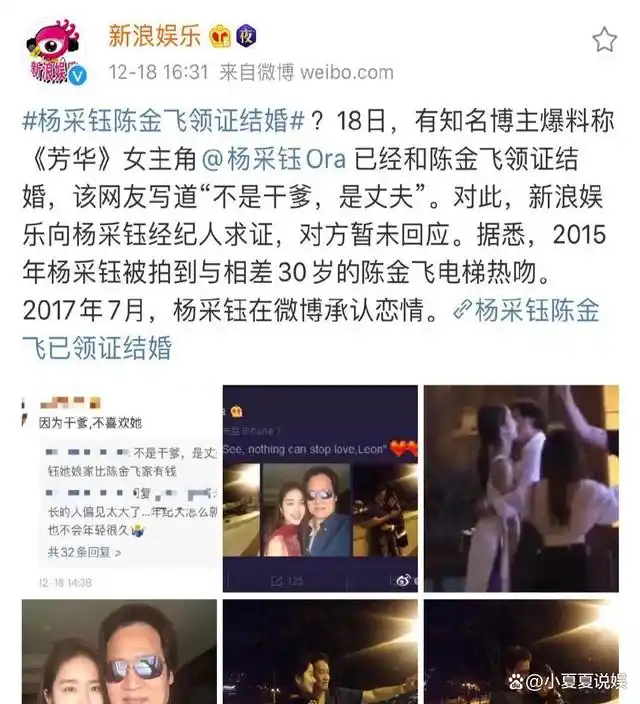Open the 新浪娱乐 profile avatar

coord(54,50)
